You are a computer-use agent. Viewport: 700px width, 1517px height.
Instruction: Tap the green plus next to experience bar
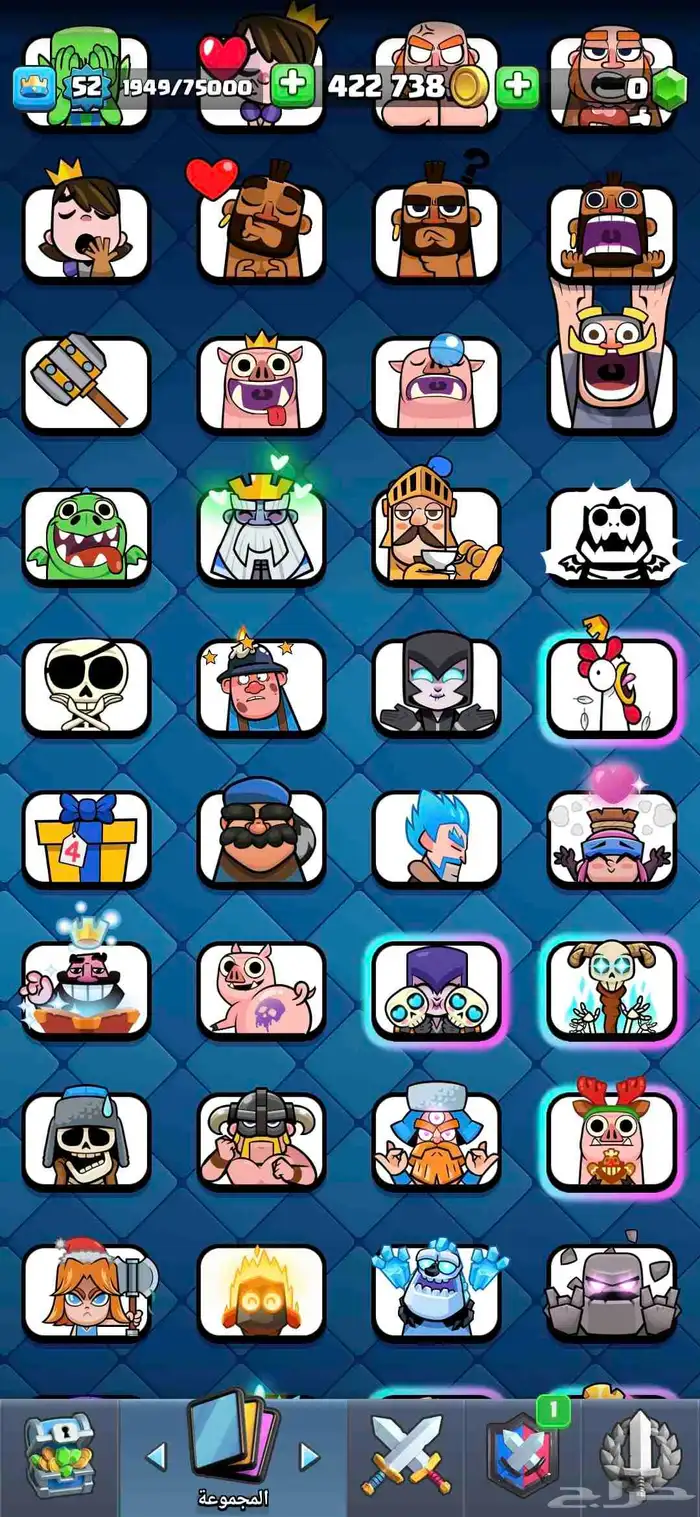[292, 87]
